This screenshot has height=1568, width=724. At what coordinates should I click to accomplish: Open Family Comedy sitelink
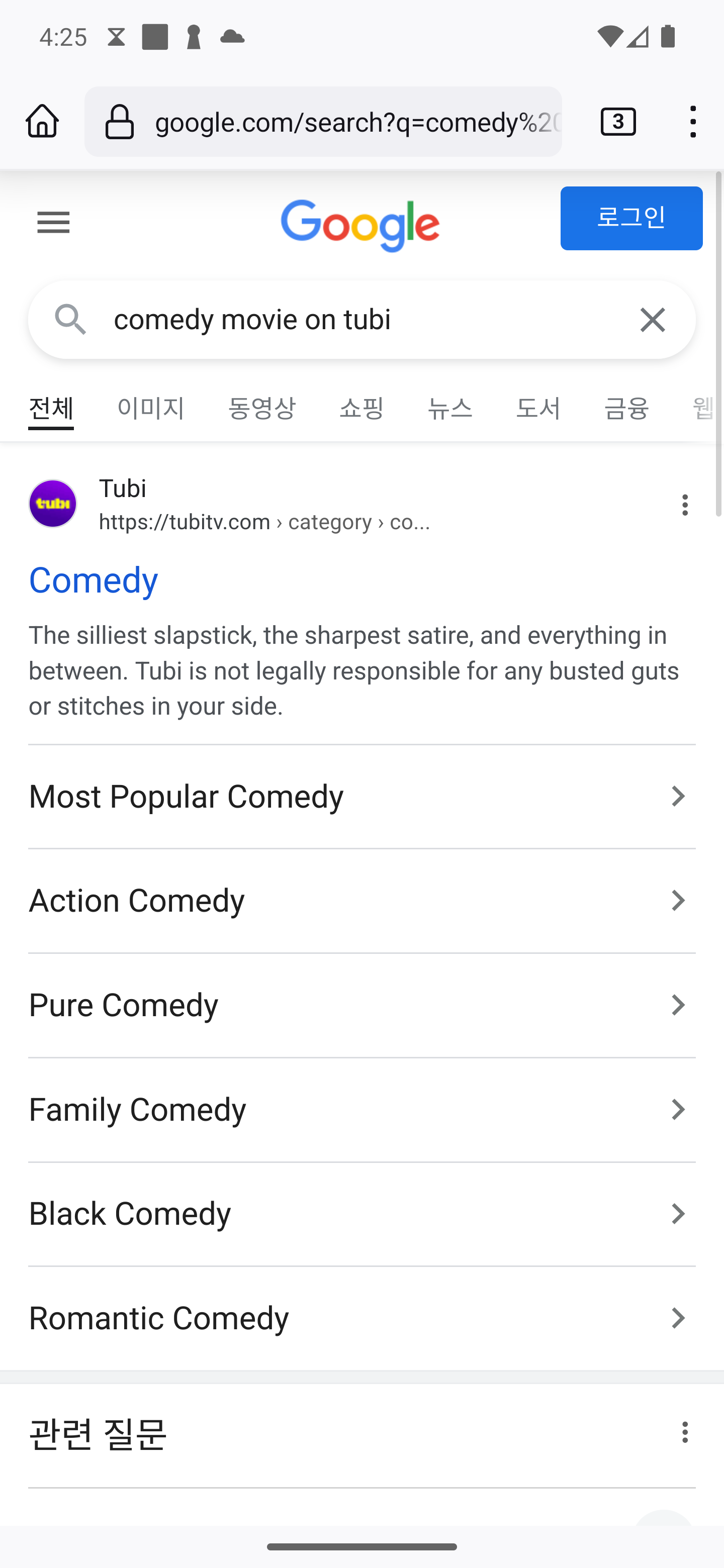361,1110
